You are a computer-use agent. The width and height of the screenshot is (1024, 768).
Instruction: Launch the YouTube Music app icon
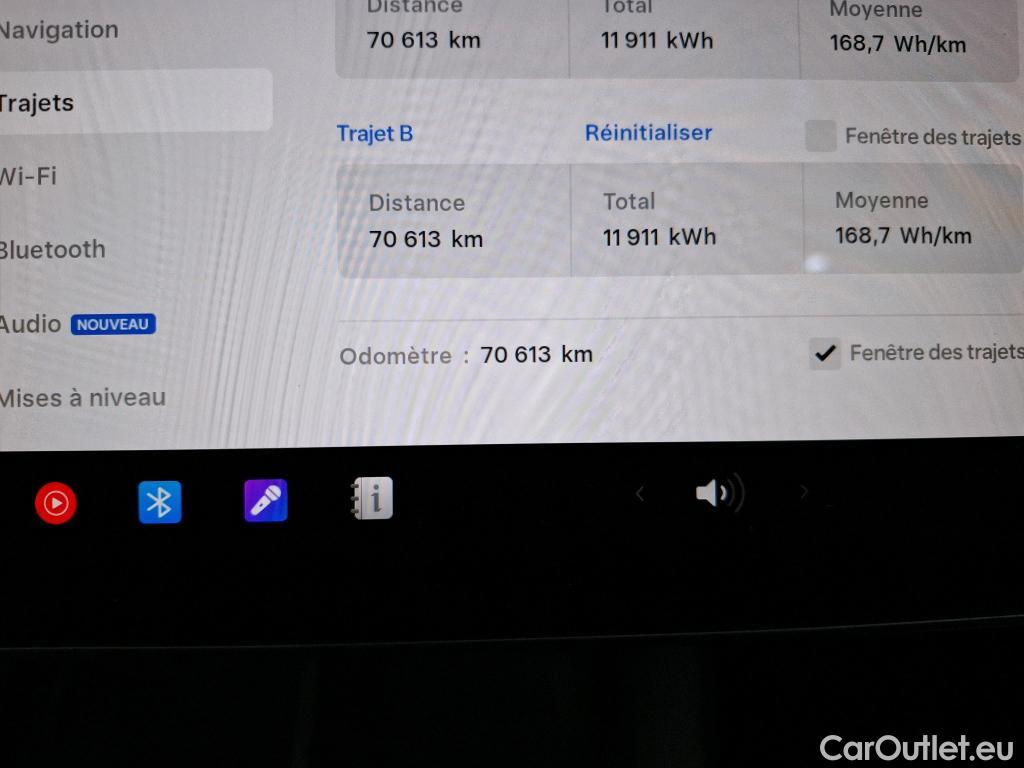(x=56, y=502)
